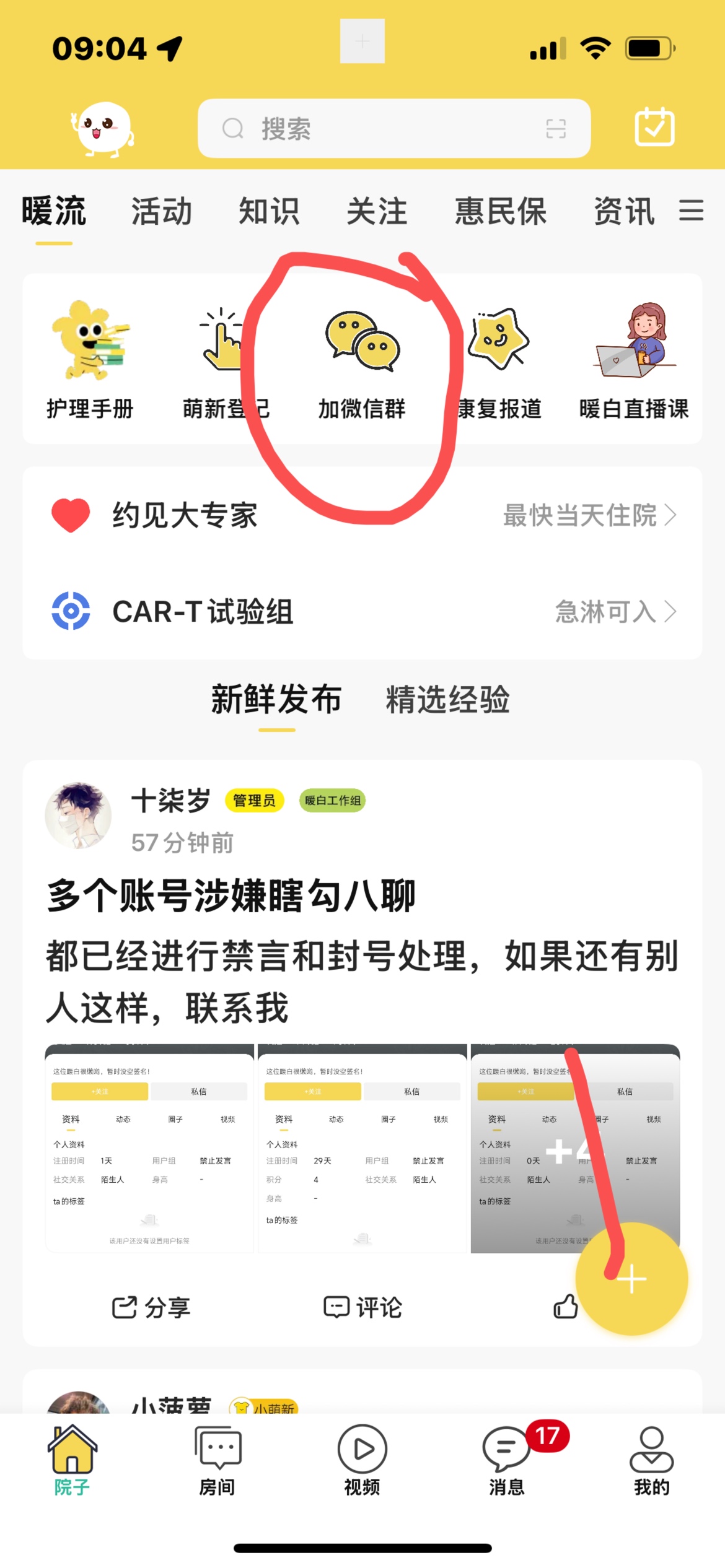
Task: Open 护理手册 shortcut
Action: (90, 359)
